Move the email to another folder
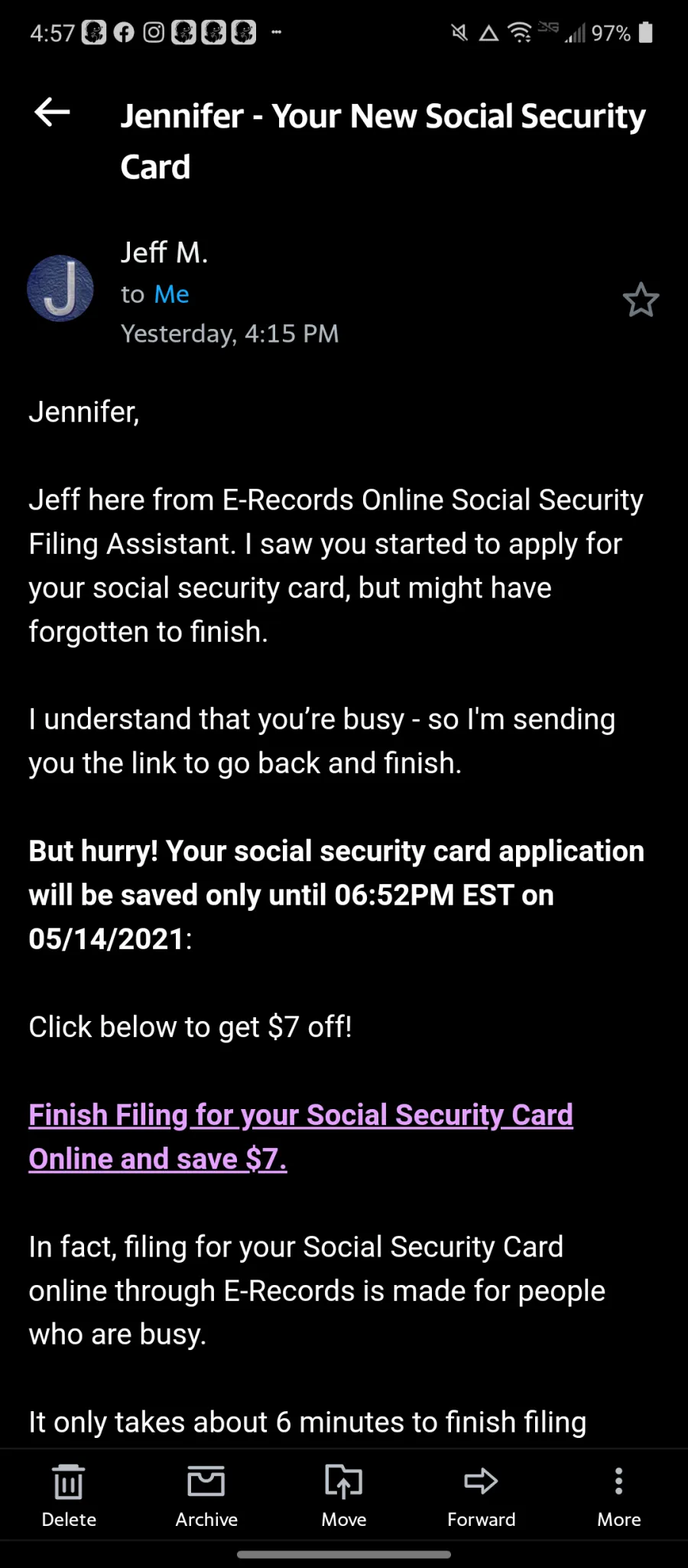This screenshot has height=1568, width=688. 344,1495
